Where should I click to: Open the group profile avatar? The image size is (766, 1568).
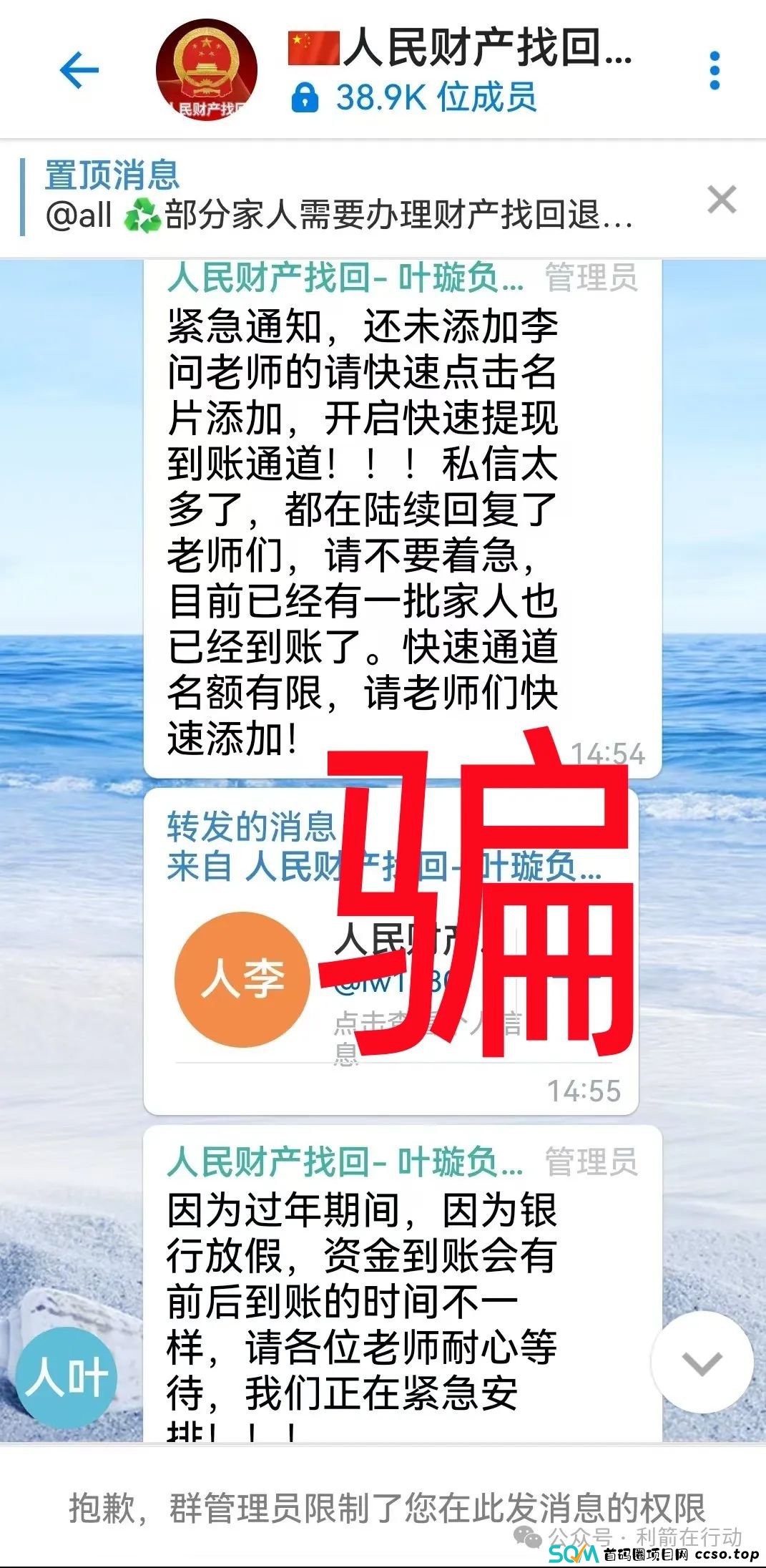(x=206, y=70)
